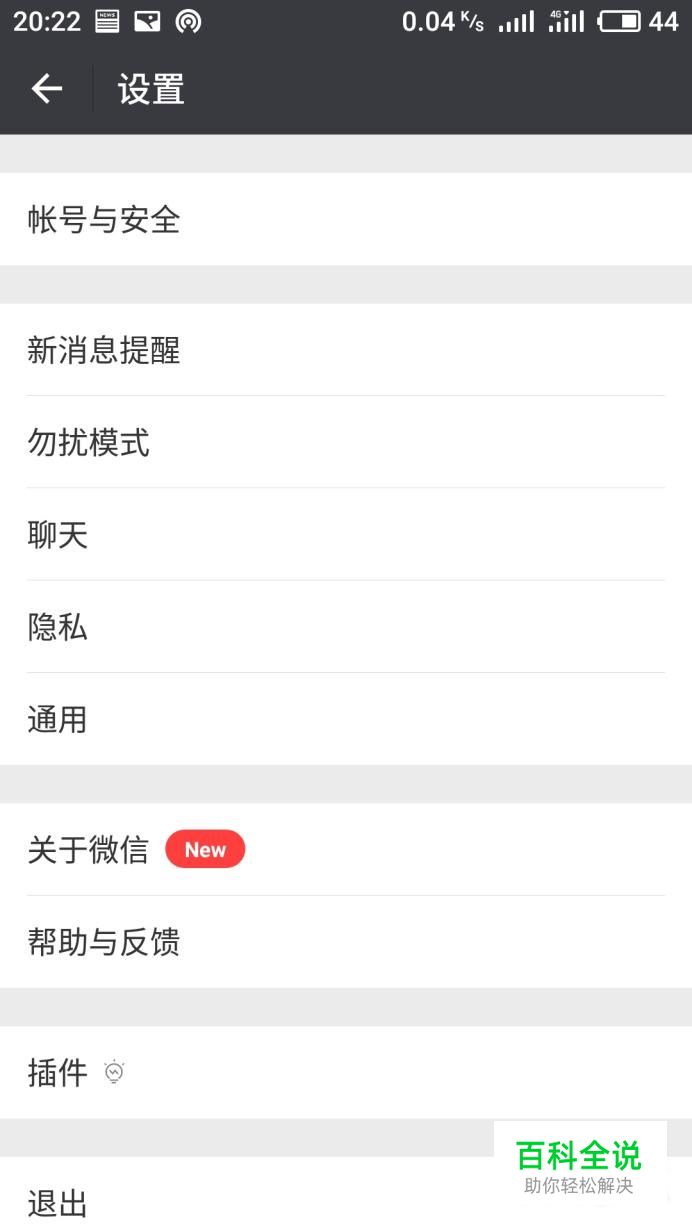This screenshot has width=692, height=1230.
Task: Open the 插件 row
Action: coord(345,1073)
